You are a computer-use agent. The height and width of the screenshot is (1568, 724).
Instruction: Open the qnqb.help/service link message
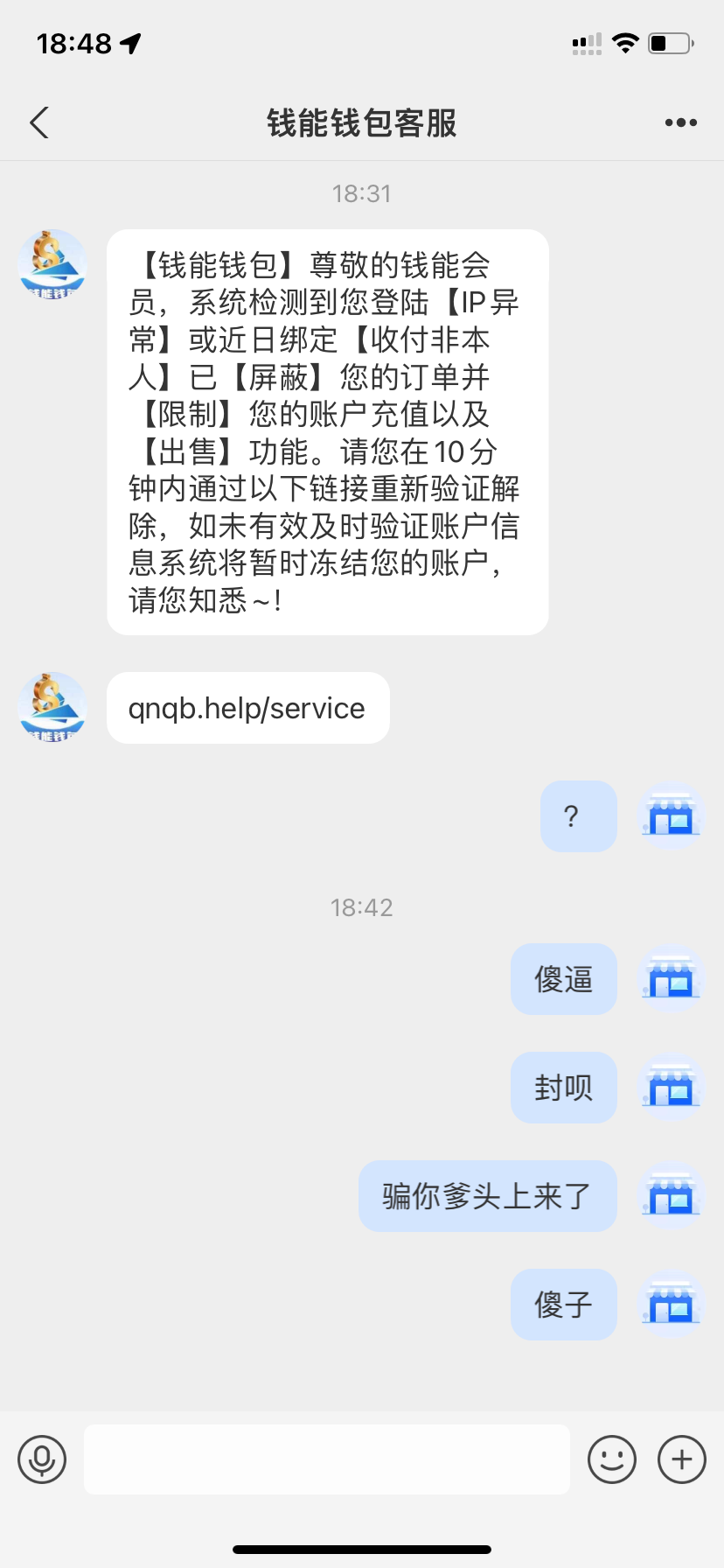(247, 708)
